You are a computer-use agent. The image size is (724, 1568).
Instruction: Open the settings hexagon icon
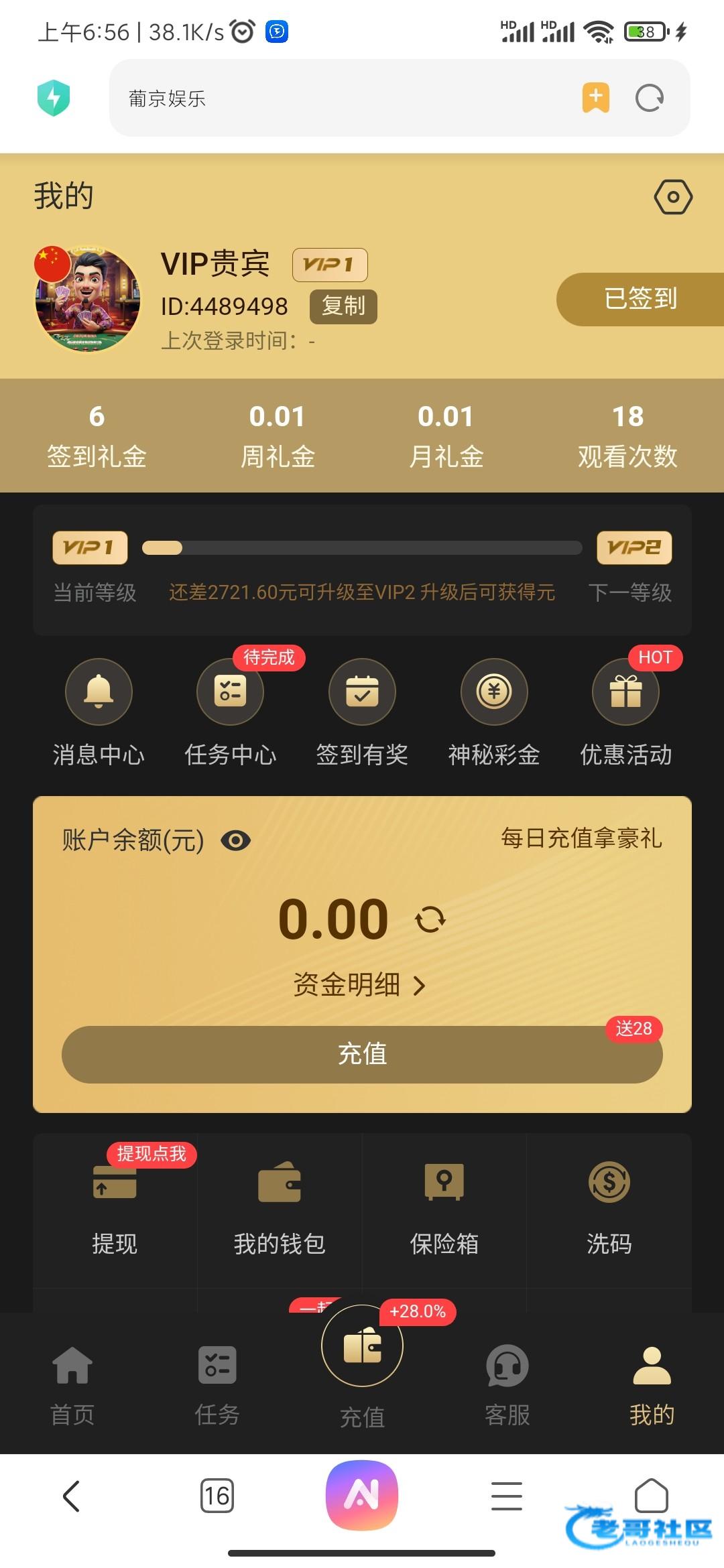tap(672, 197)
